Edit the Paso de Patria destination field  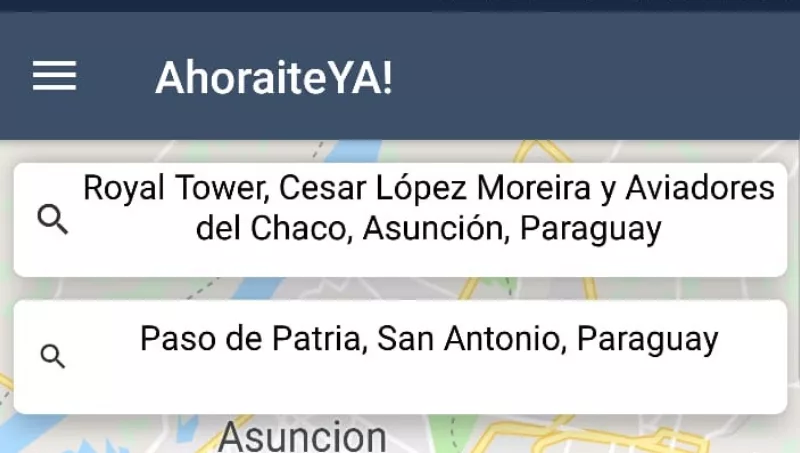coord(428,340)
